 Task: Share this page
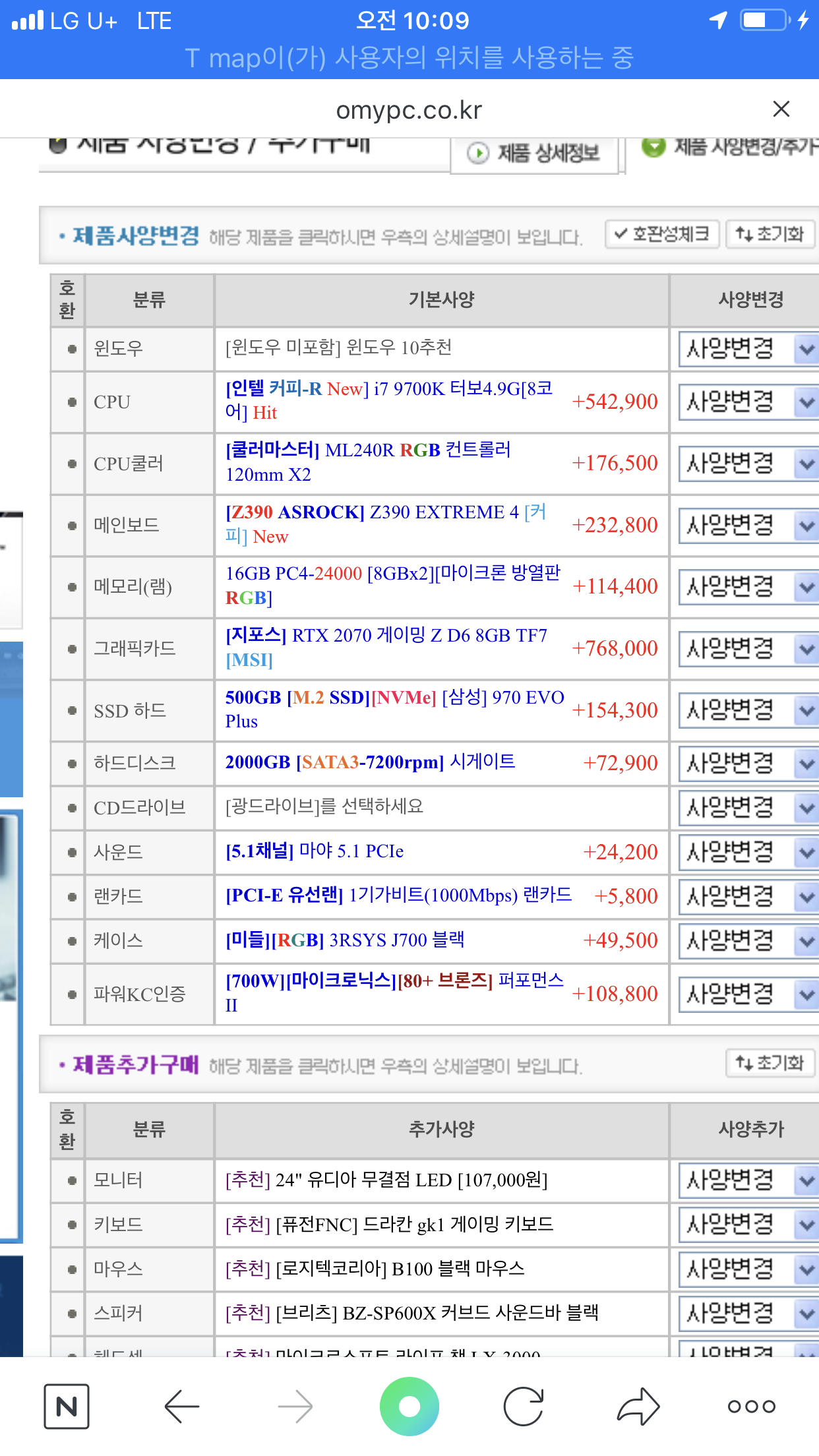[638, 1406]
